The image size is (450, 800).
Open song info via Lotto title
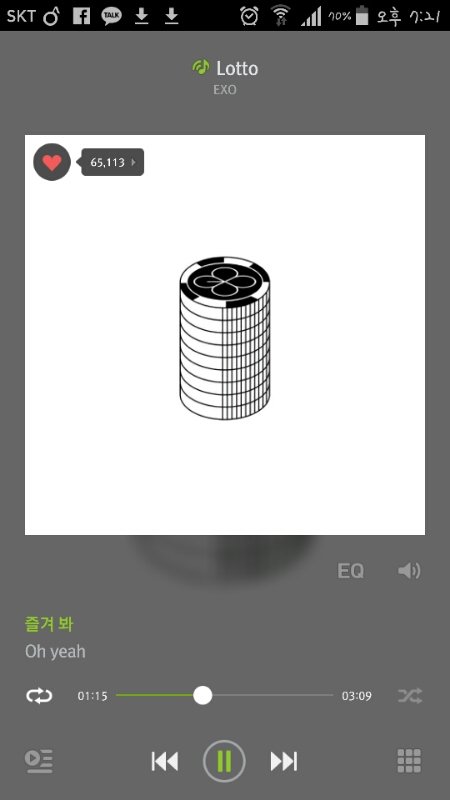click(237, 68)
